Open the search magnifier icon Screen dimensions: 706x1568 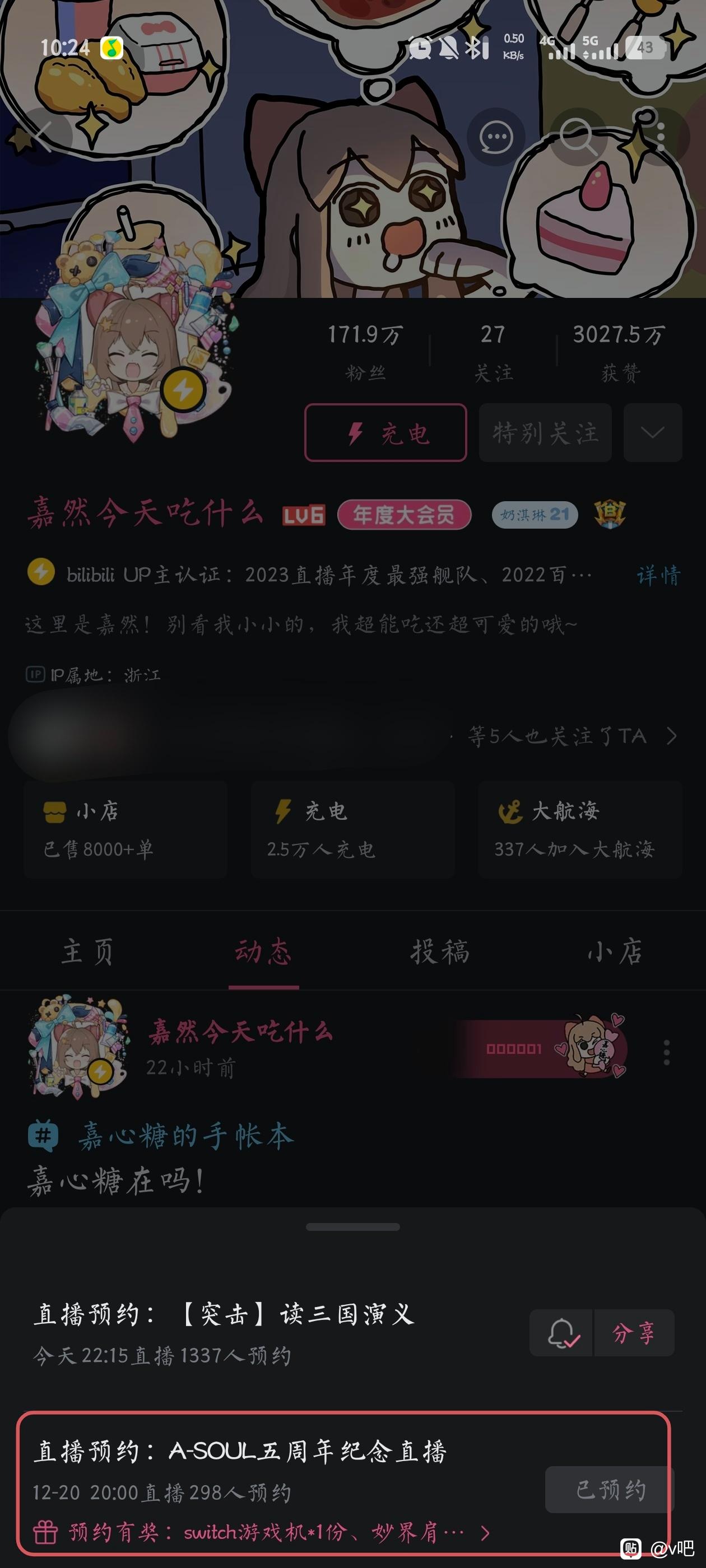(x=578, y=137)
